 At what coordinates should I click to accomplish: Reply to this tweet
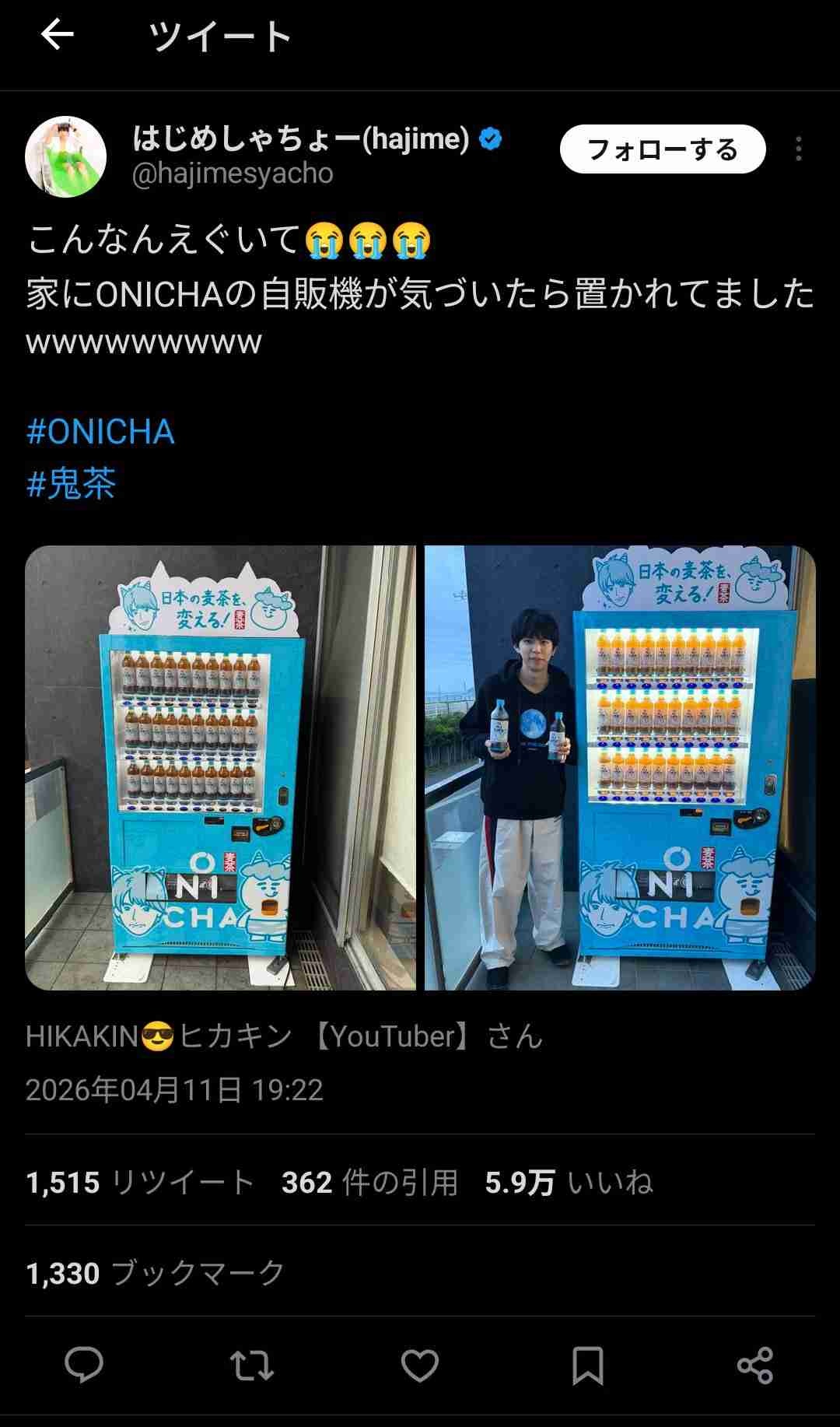tap(84, 1366)
